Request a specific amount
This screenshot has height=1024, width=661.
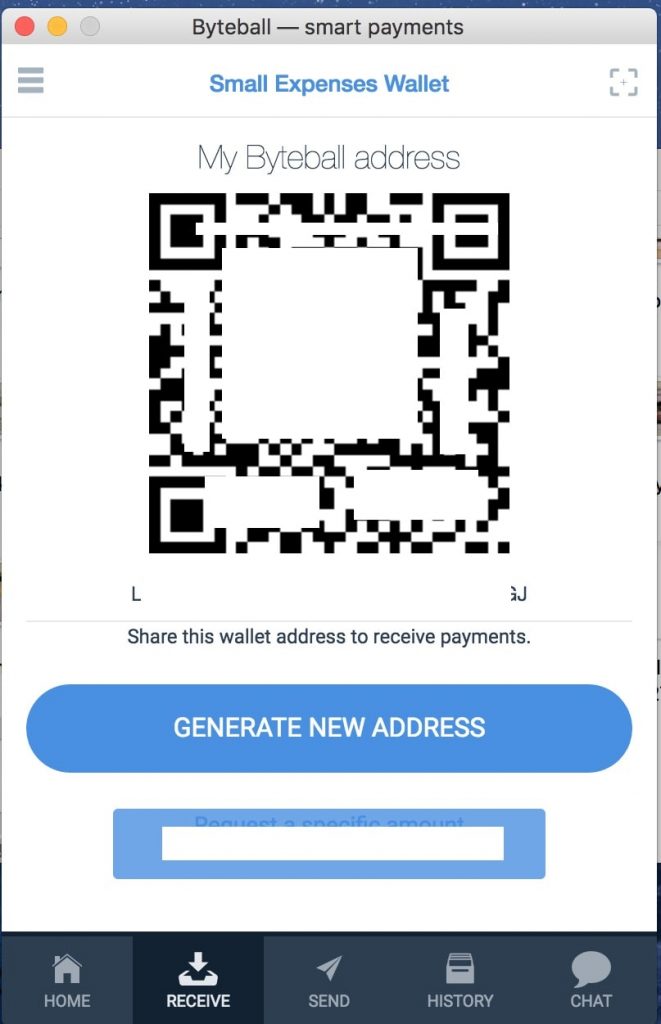329,843
